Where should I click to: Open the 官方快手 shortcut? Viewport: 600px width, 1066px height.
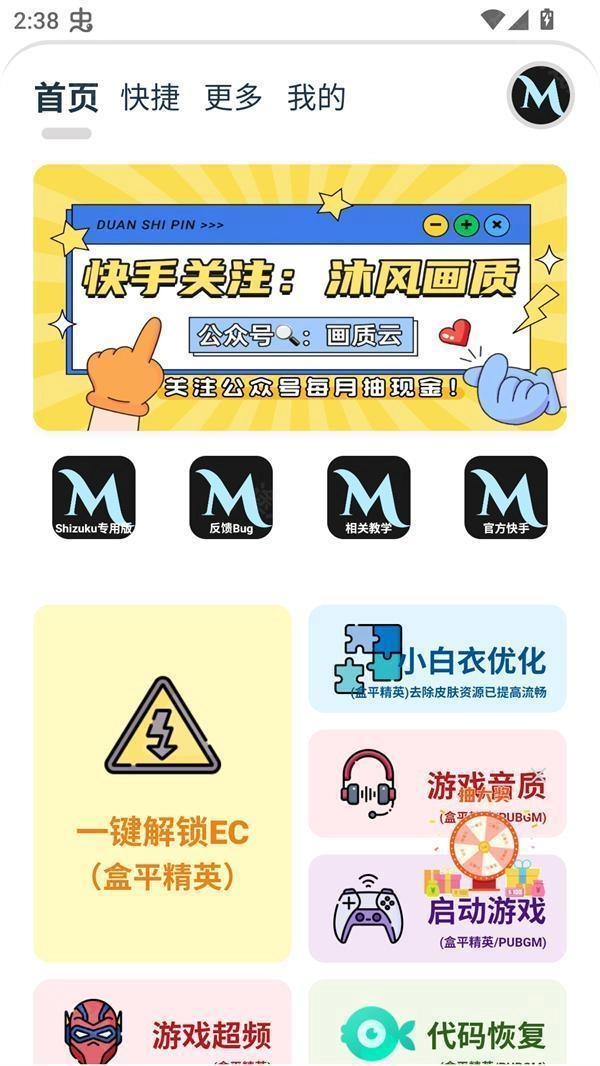pyautogui.click(x=506, y=497)
